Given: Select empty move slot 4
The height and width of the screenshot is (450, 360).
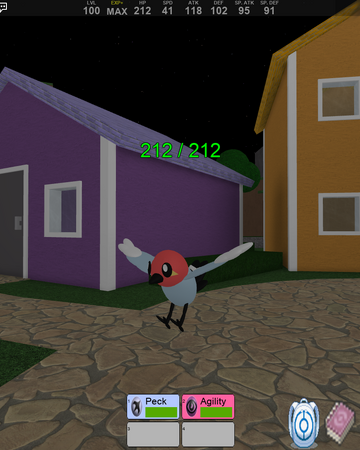Looking at the screenshot, I should (208, 434).
